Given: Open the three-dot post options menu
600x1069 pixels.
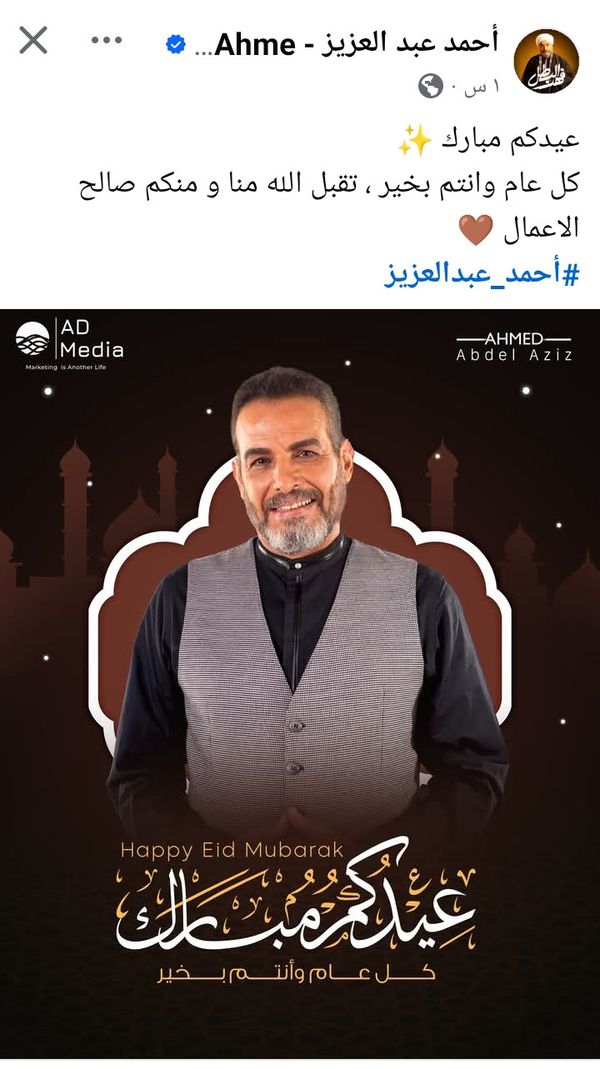Looking at the screenshot, I should point(106,41).
